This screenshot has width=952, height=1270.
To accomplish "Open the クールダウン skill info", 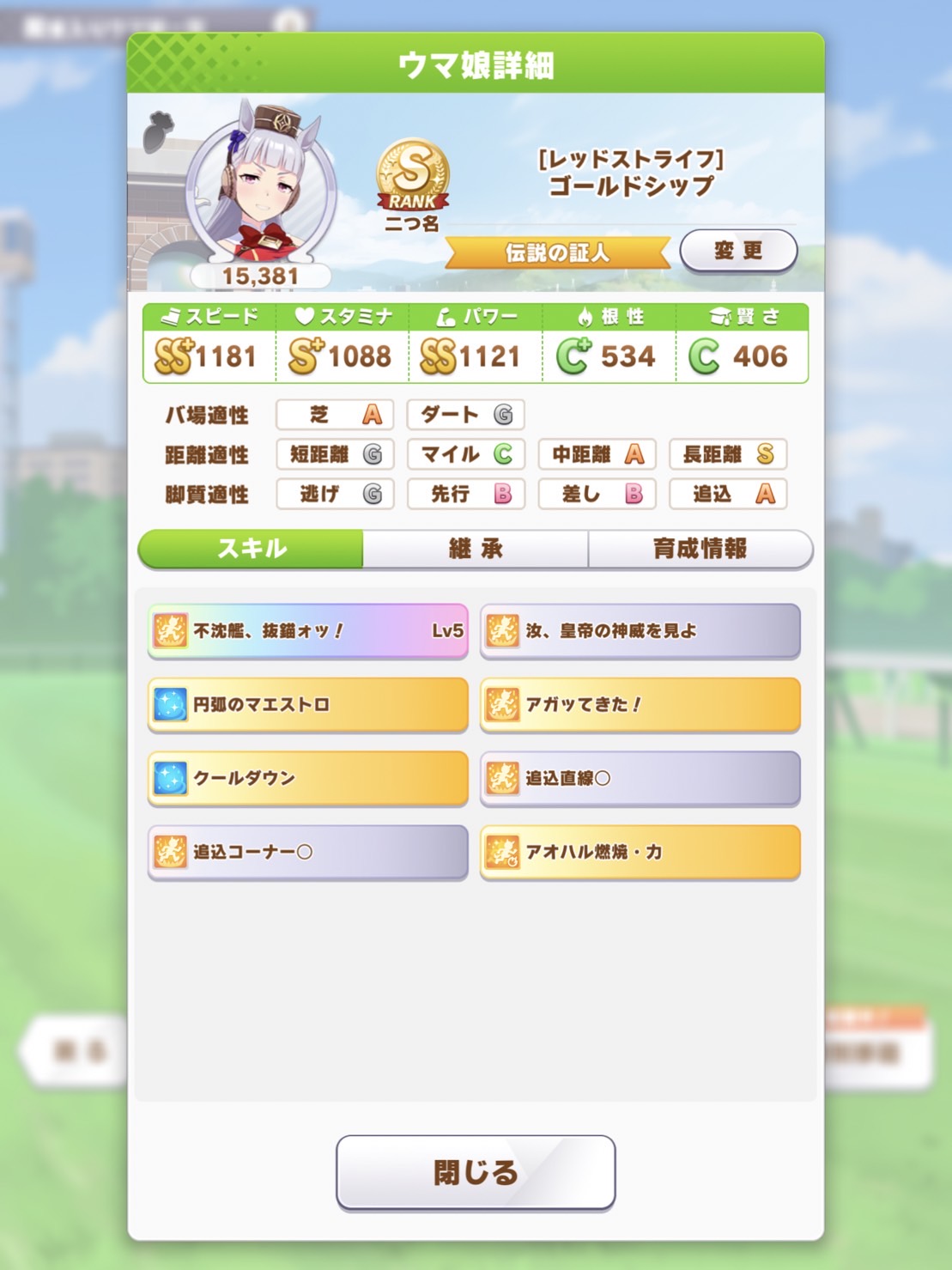I will pos(307,779).
